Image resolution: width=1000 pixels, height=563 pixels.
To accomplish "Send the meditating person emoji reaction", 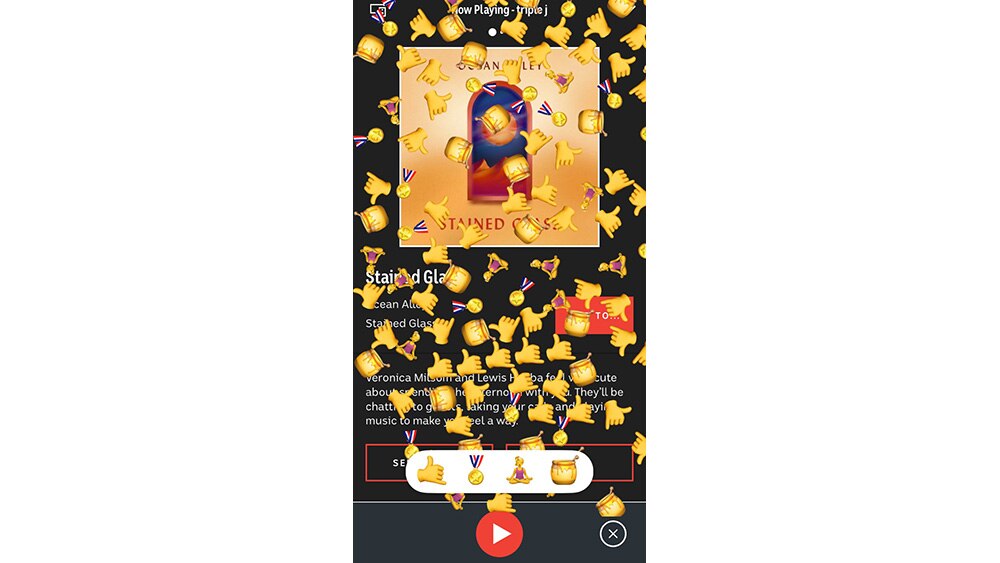I will [518, 470].
